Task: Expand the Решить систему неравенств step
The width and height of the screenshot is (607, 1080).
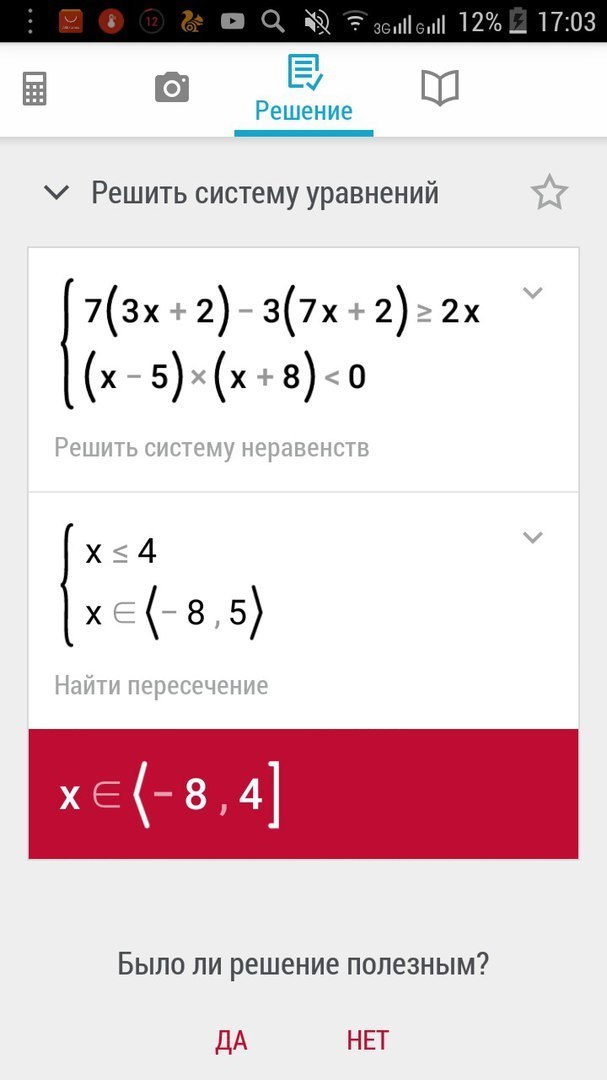Action: click(533, 293)
